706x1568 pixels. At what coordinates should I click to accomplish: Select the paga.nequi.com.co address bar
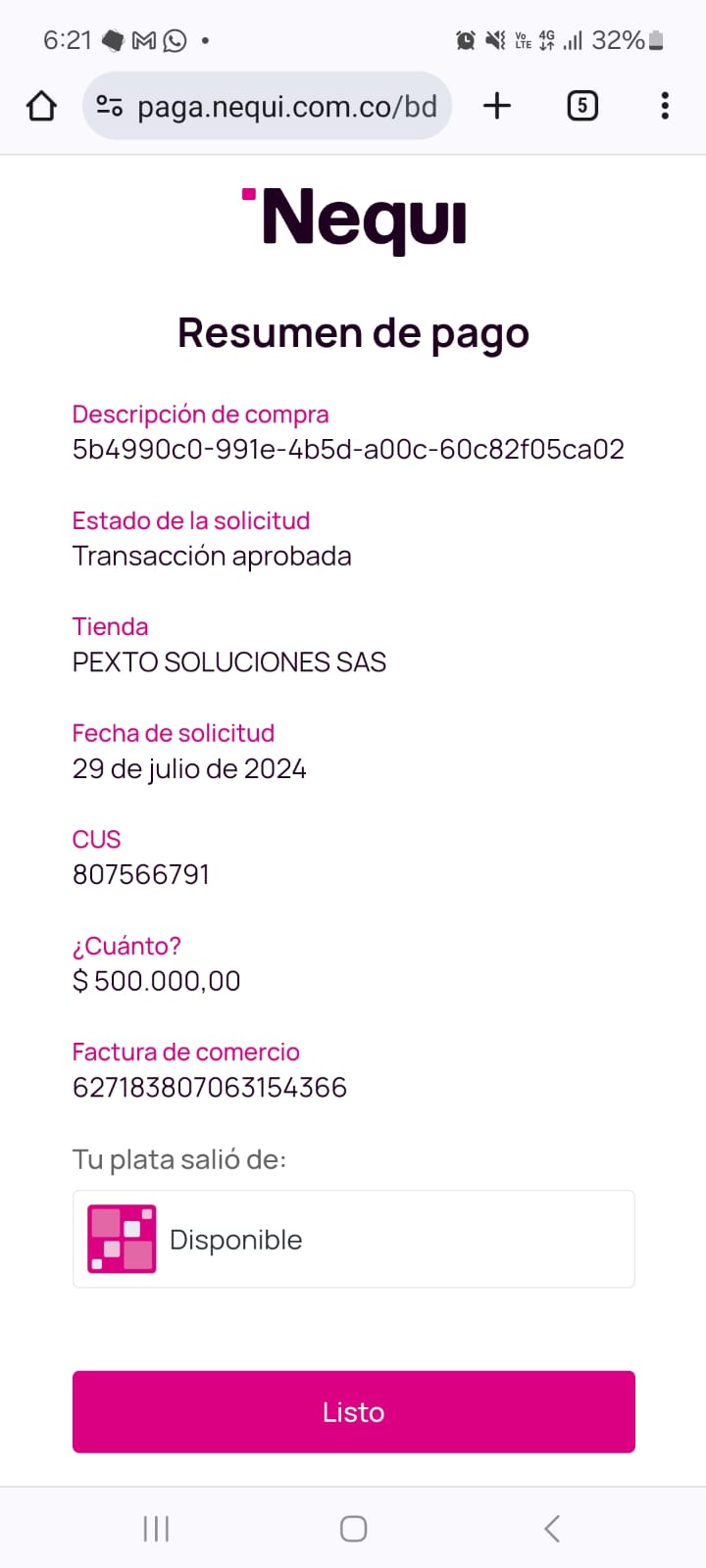[286, 106]
